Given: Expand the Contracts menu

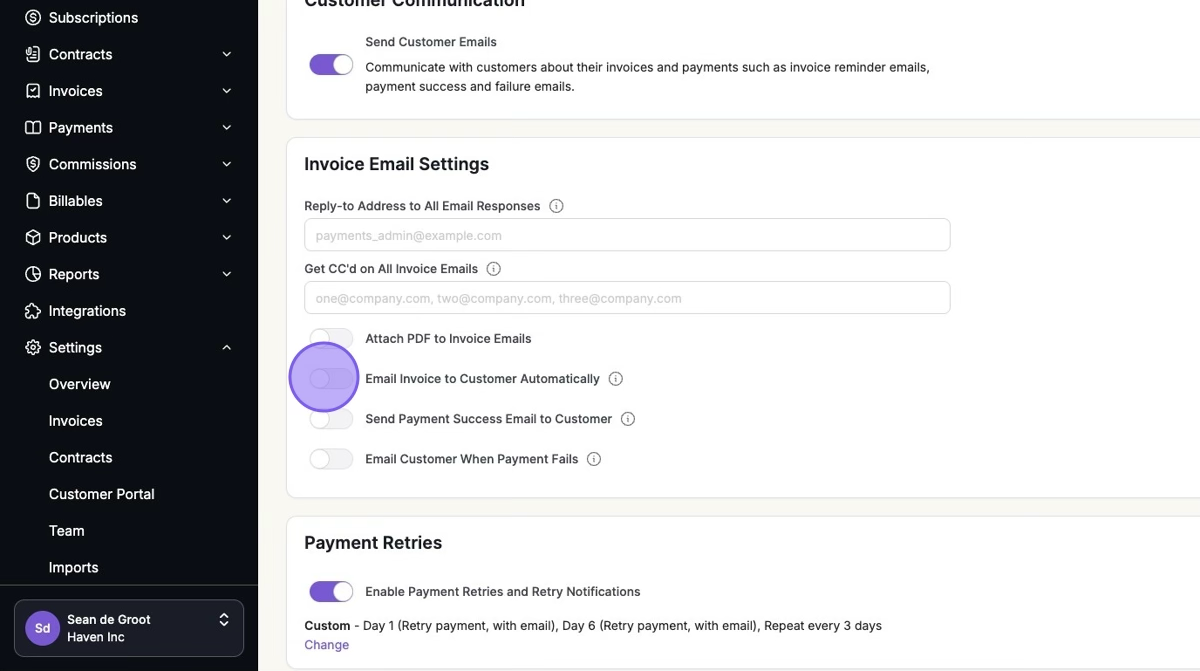Looking at the screenshot, I should (x=227, y=54).
